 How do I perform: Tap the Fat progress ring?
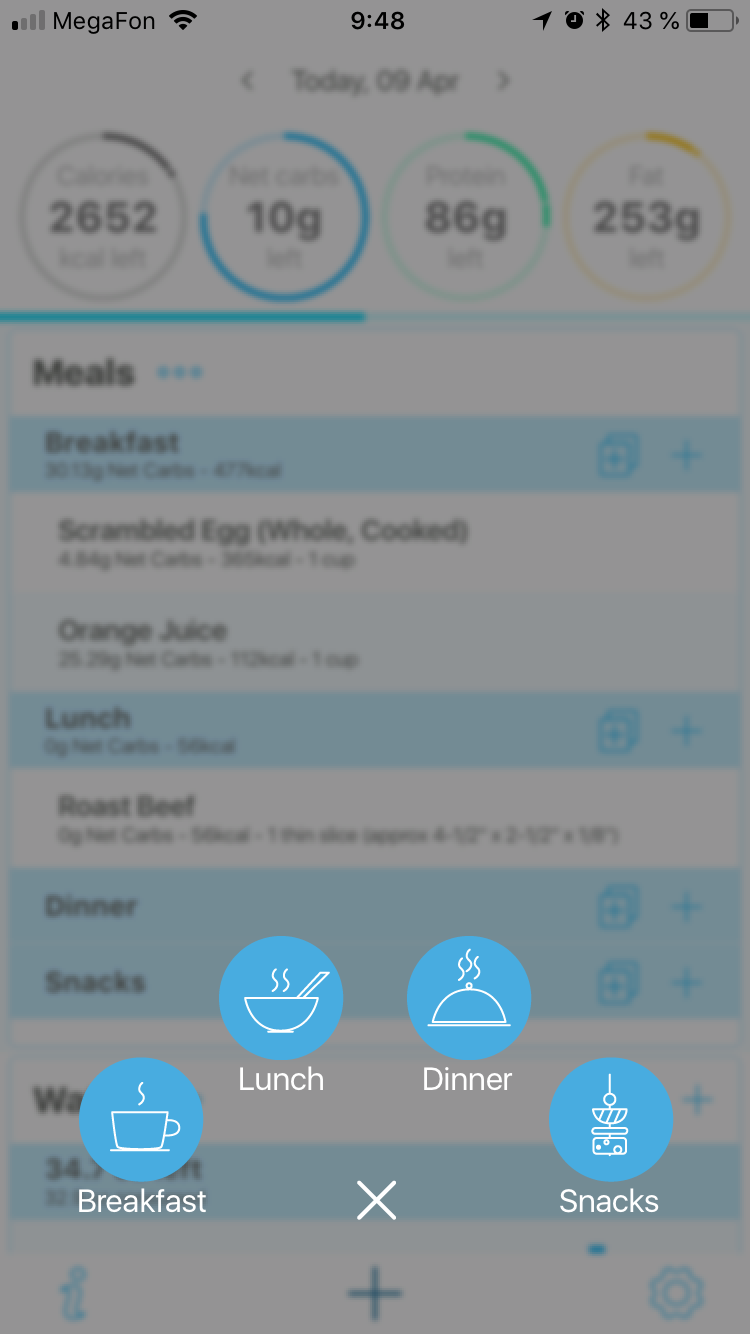[648, 215]
